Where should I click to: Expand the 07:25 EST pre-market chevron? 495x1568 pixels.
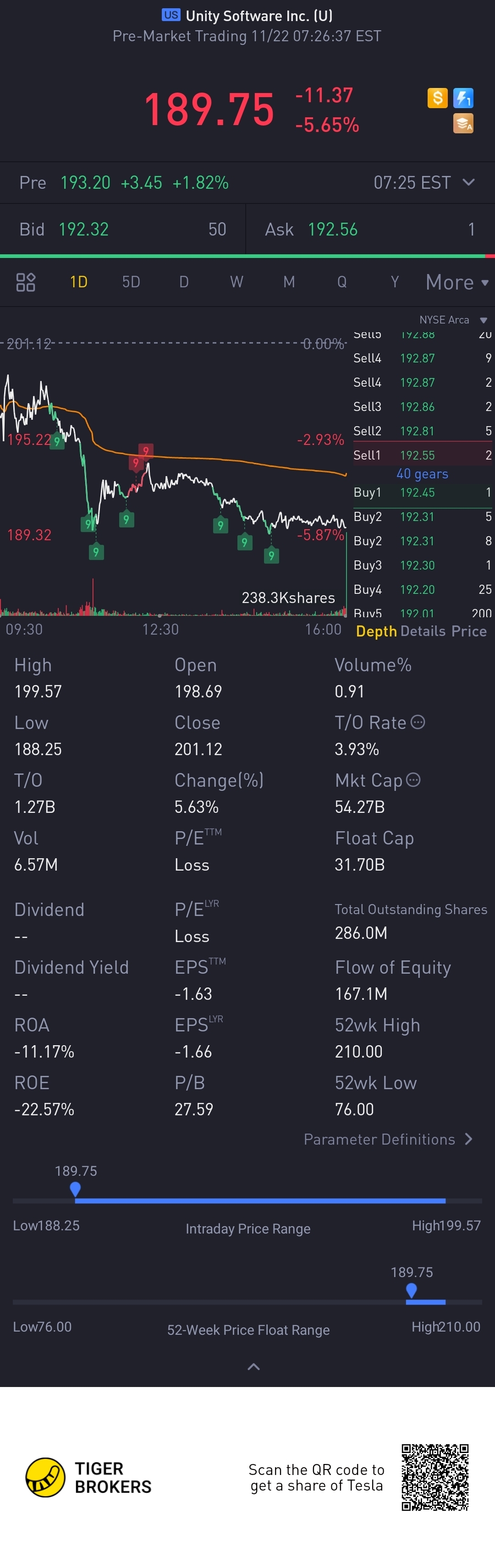tap(468, 182)
